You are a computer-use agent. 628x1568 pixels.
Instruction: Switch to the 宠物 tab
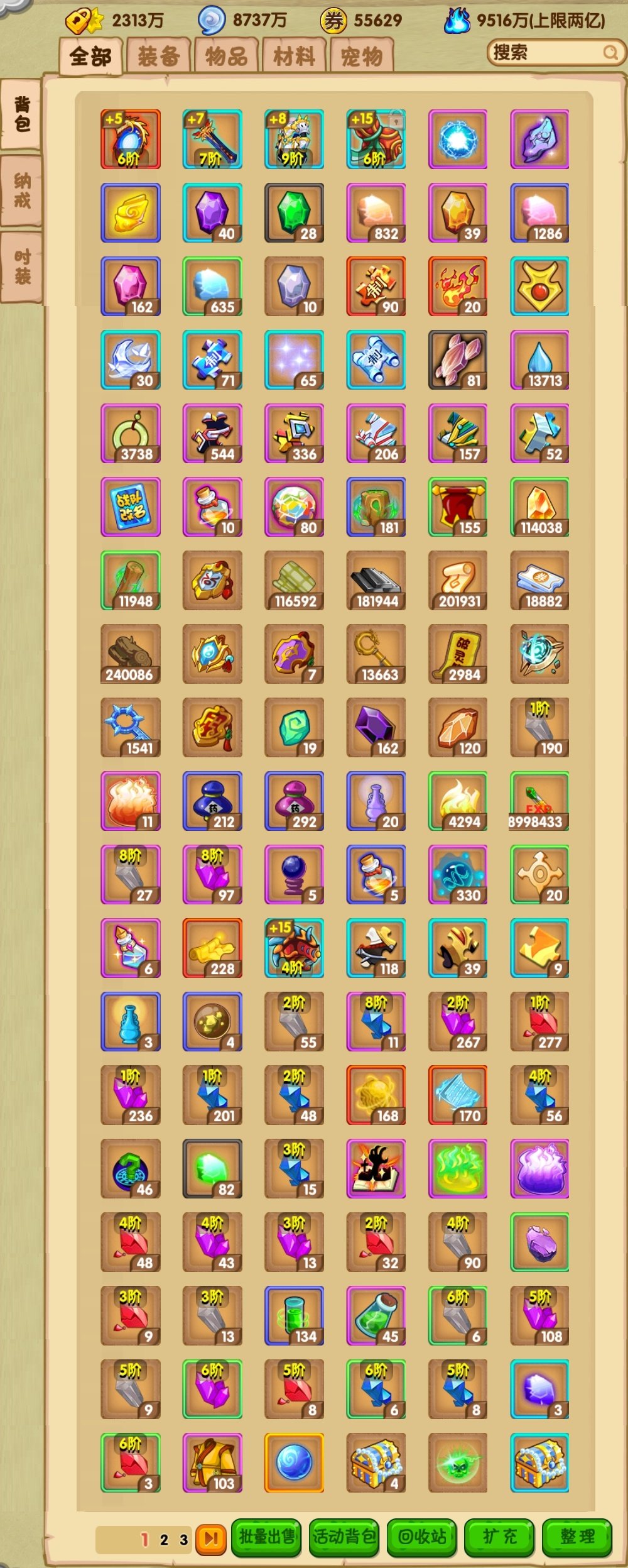(x=362, y=57)
